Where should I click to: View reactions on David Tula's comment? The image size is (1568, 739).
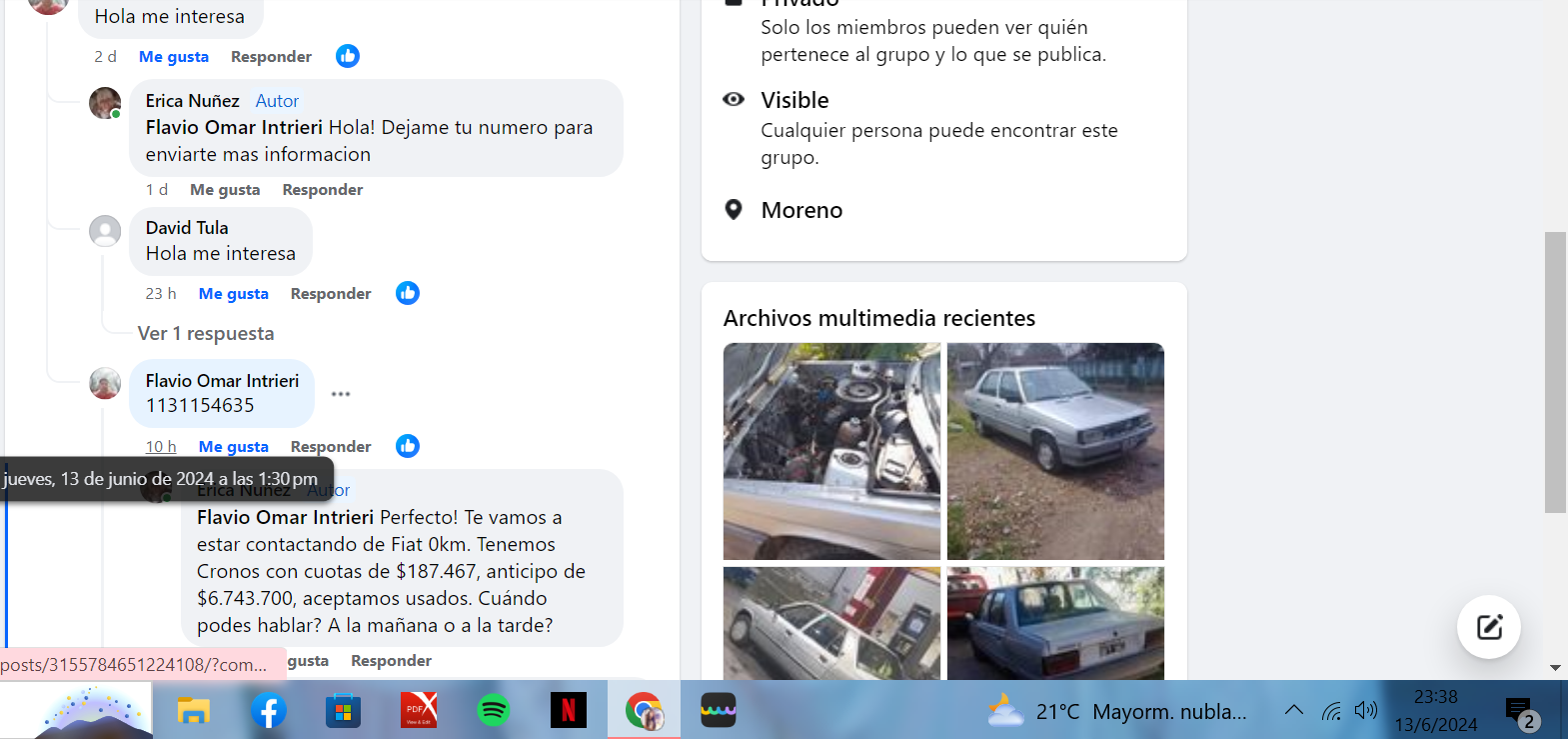click(x=407, y=293)
